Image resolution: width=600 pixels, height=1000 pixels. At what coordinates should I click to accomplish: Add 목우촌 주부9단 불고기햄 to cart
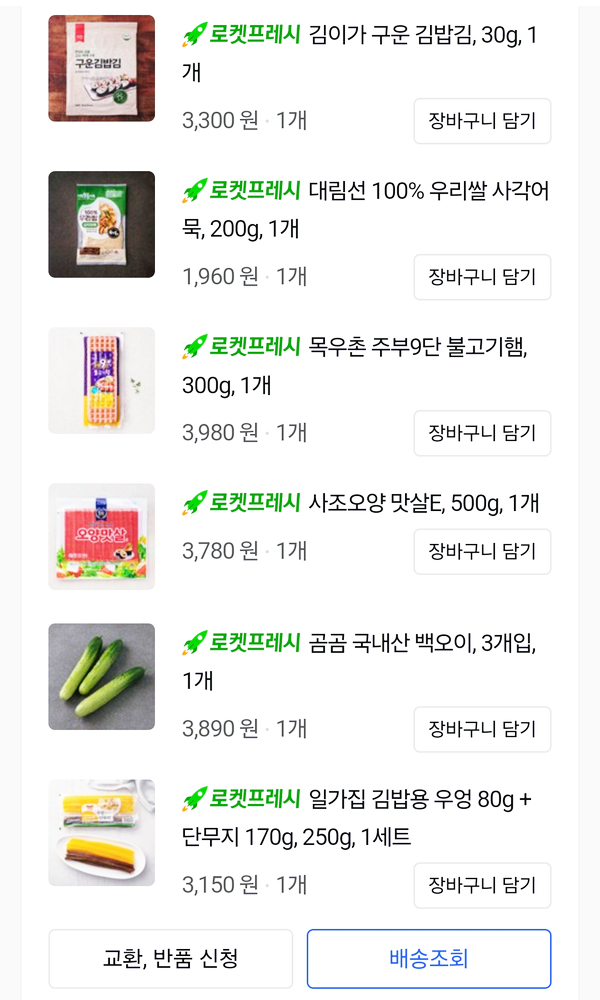coord(482,433)
